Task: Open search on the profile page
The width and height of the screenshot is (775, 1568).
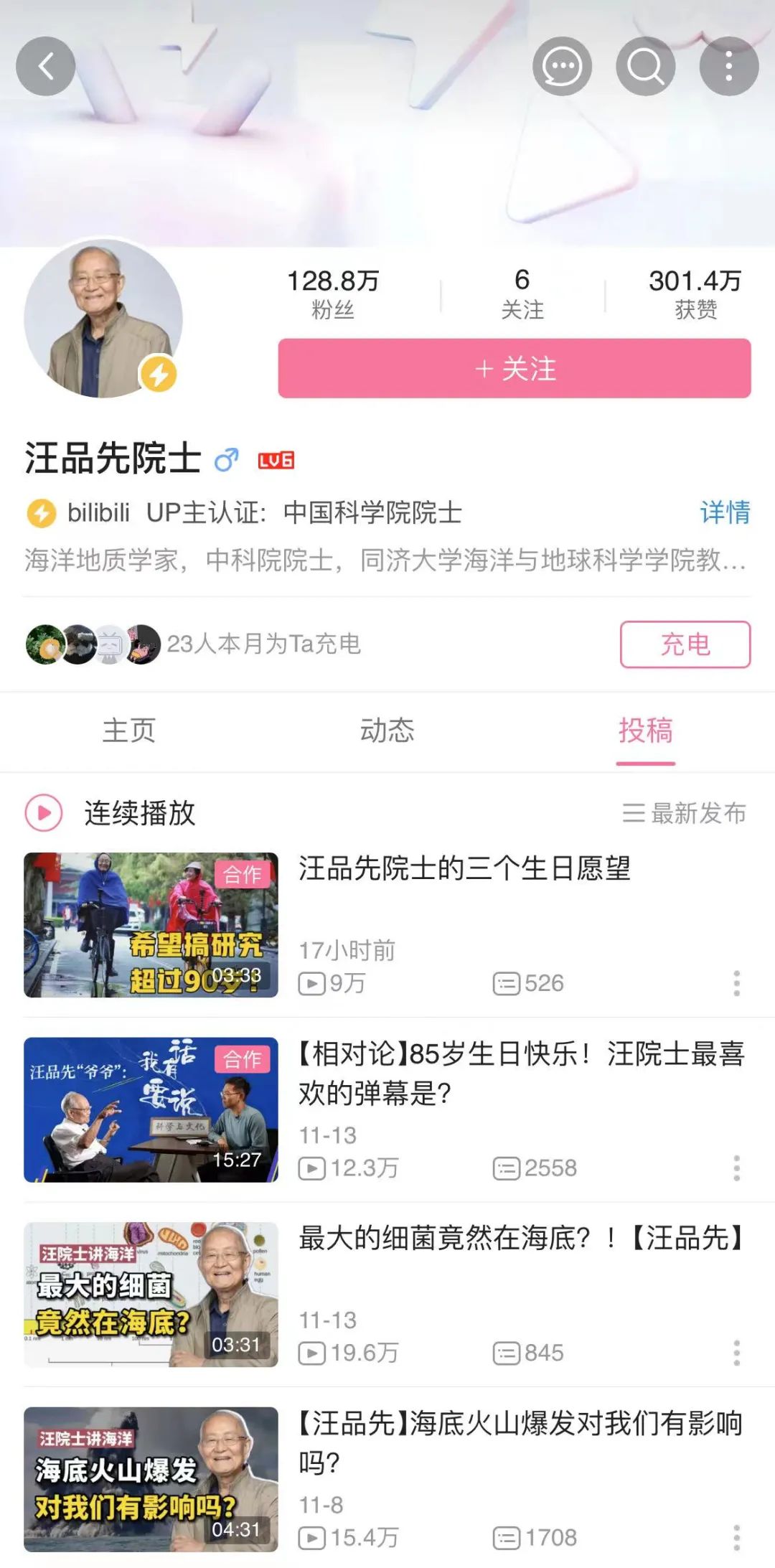Action: (645, 65)
